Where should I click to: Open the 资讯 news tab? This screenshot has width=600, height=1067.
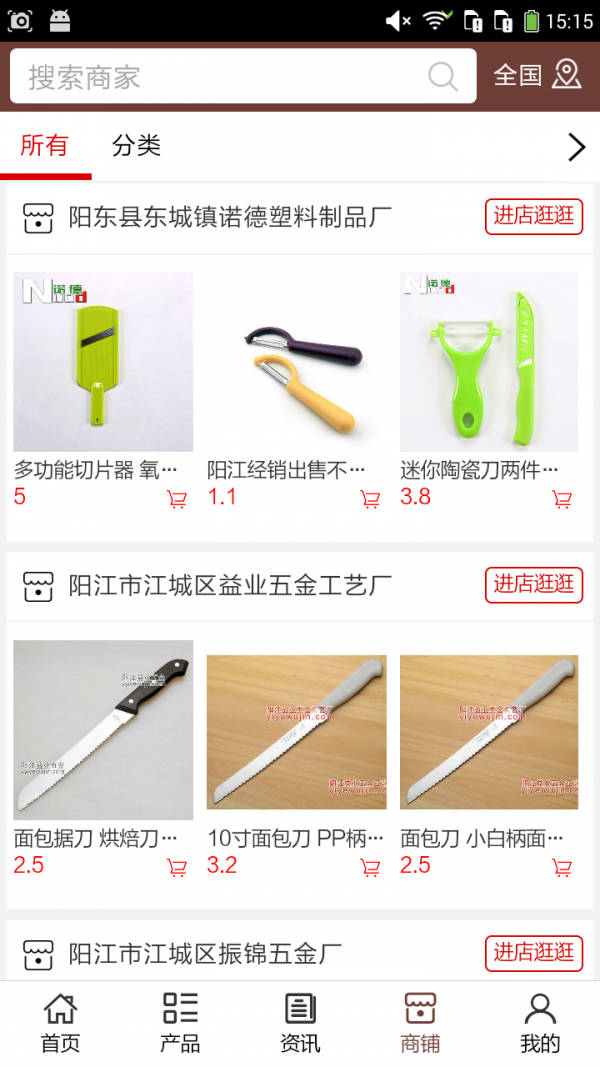click(300, 1023)
